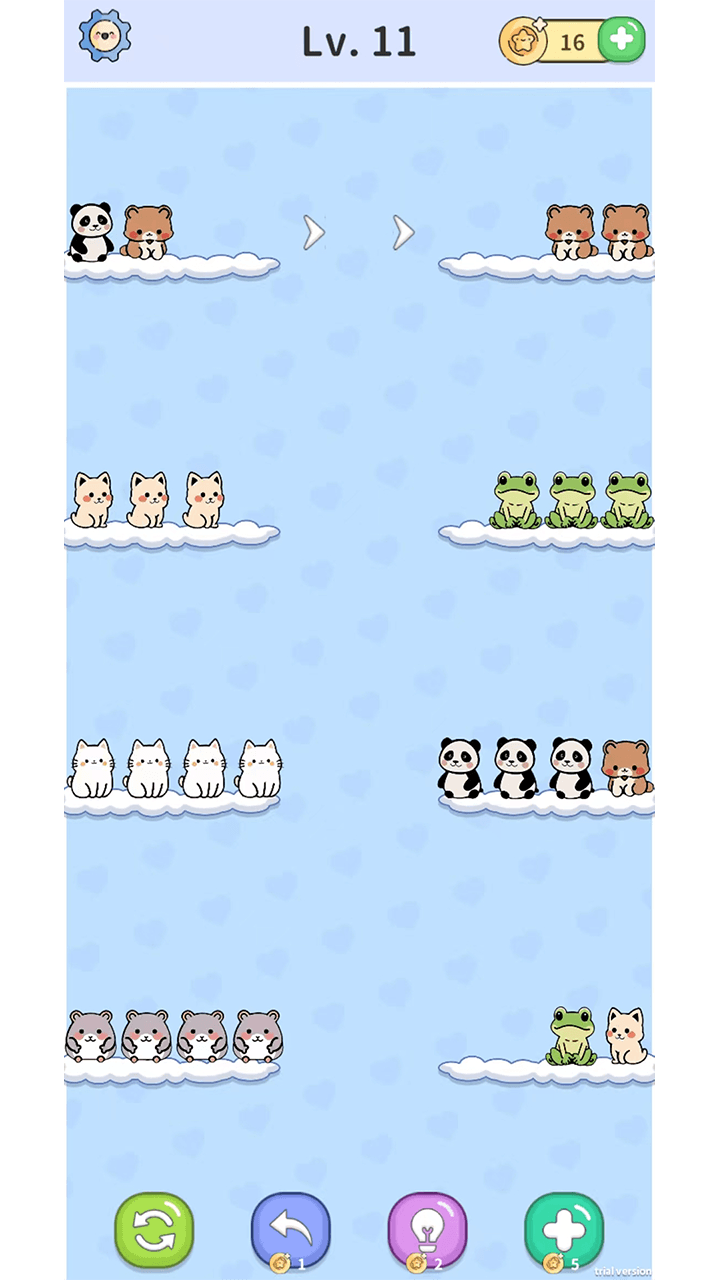Use the lightbulb hint button
This screenshot has height=1280, width=720.
(427, 1231)
